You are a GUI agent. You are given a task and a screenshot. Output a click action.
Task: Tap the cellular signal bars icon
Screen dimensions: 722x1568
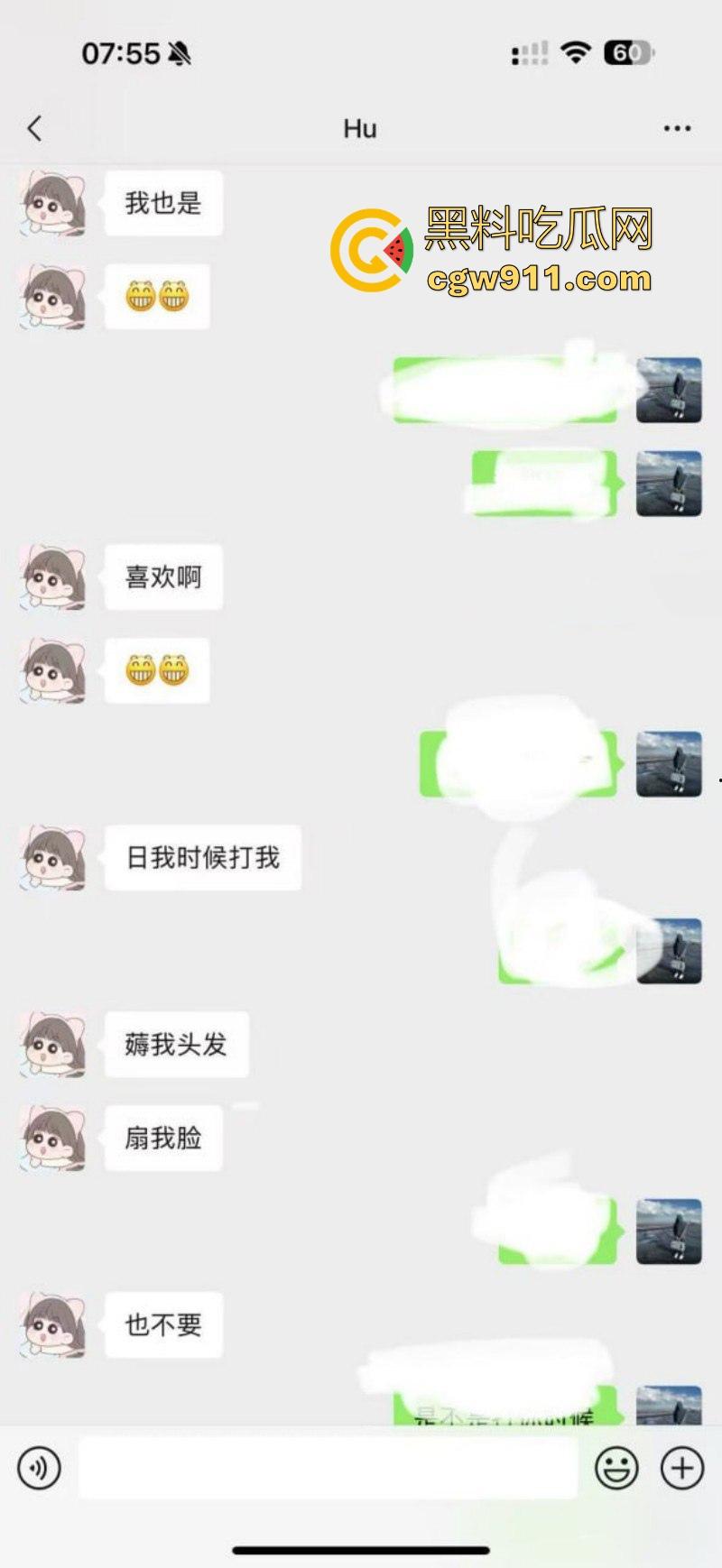[x=530, y=53]
